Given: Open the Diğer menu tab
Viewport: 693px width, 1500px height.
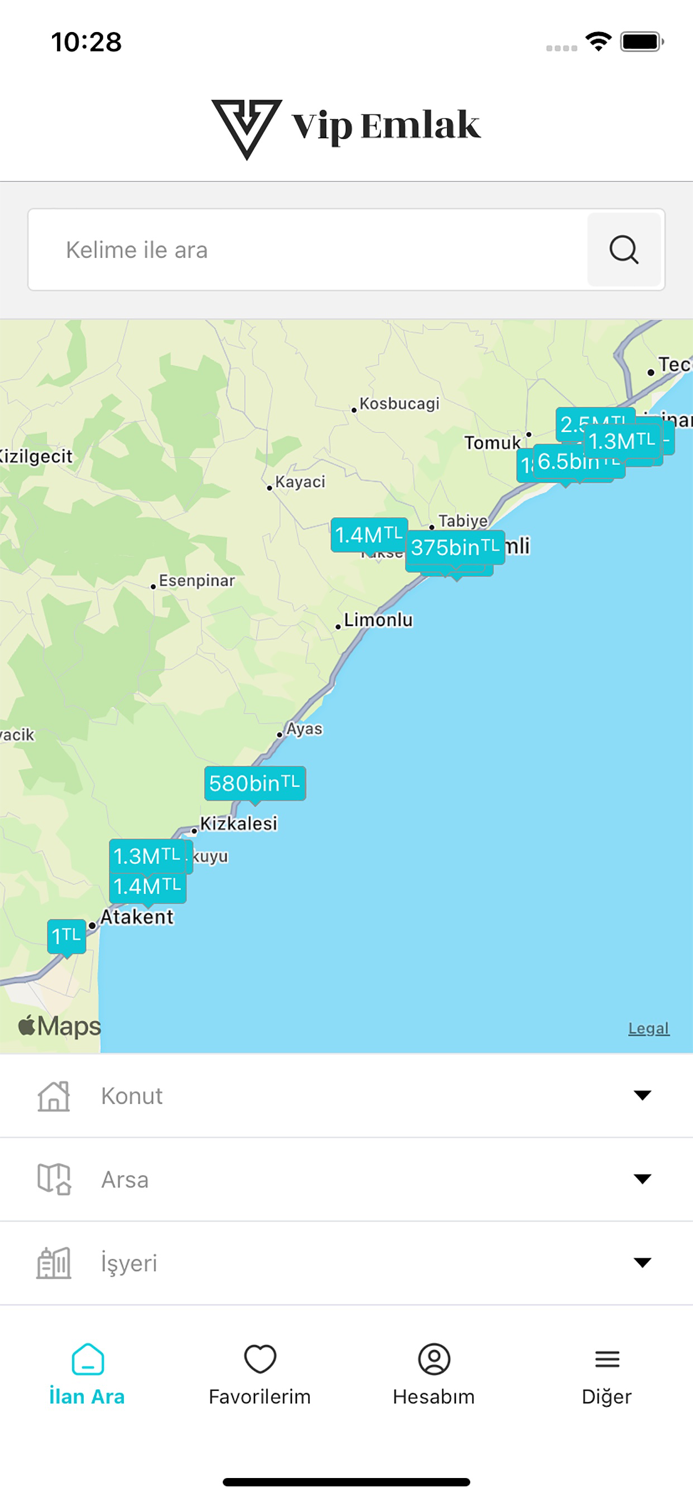Looking at the screenshot, I should [x=607, y=1376].
